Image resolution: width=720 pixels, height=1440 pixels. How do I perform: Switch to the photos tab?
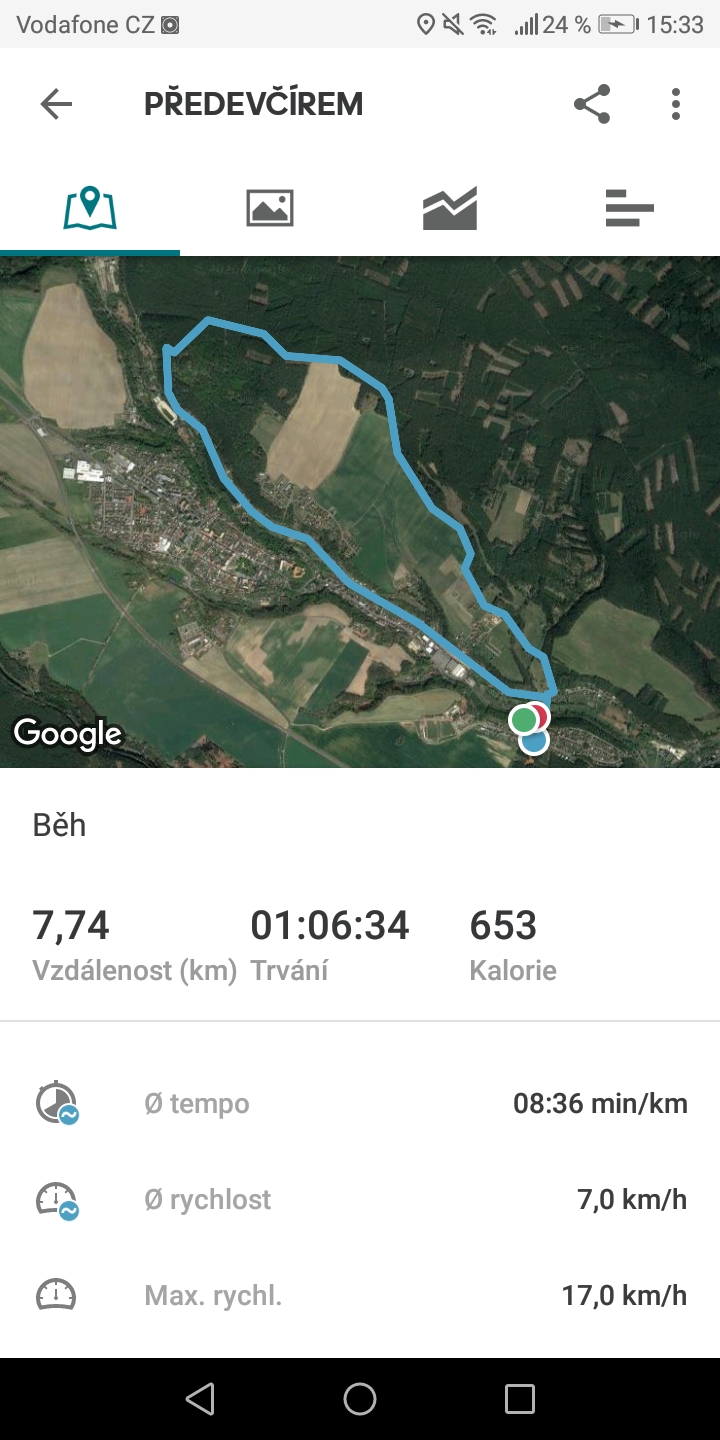tap(270, 208)
